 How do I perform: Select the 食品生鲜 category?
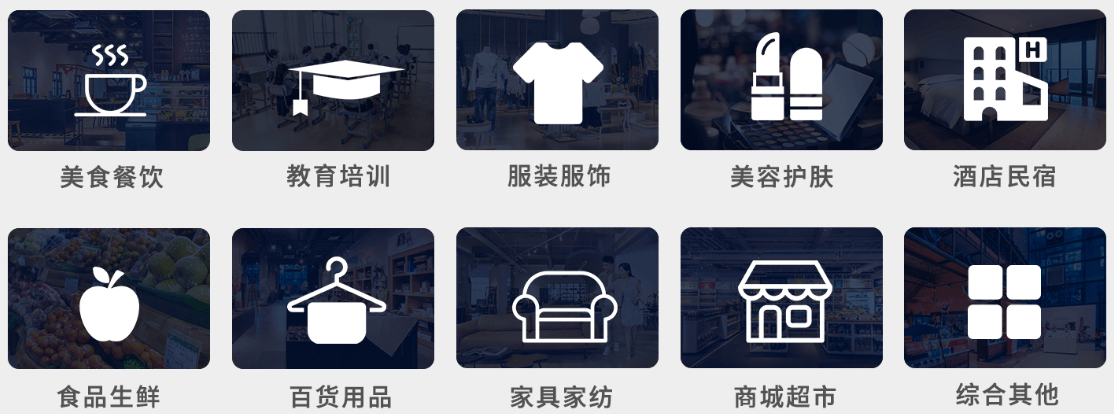[109, 298]
